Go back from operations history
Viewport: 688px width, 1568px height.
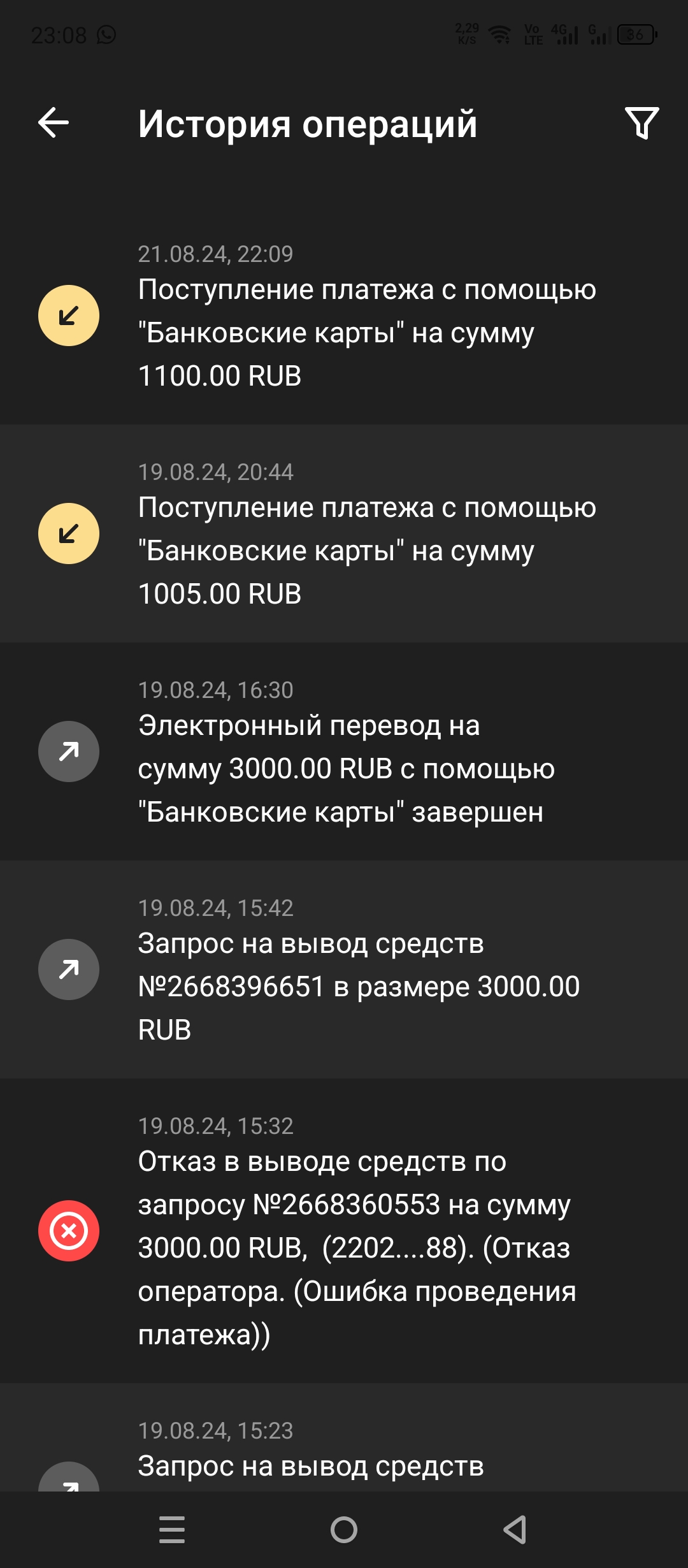click(54, 122)
